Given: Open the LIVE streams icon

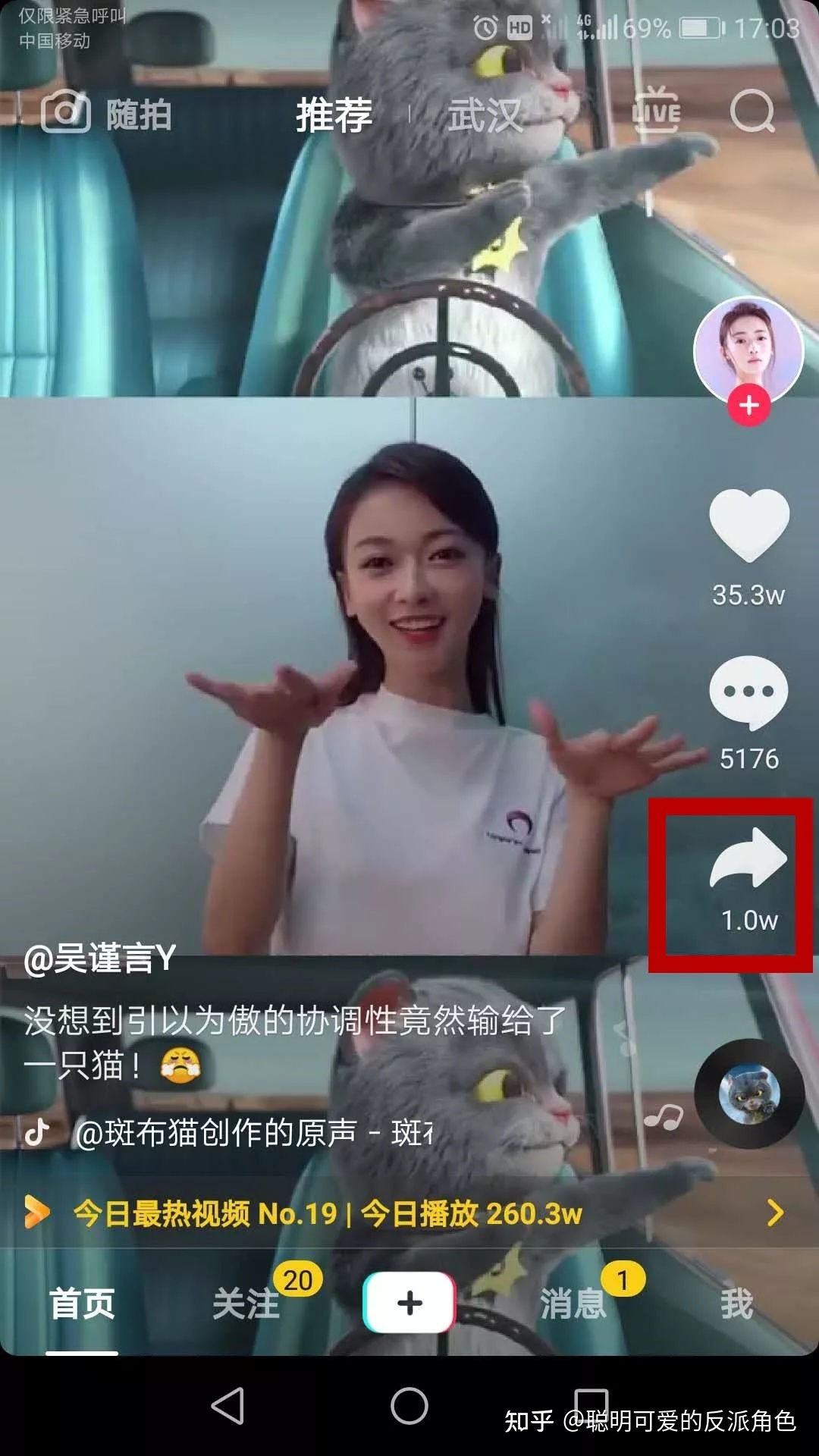Looking at the screenshot, I should coord(657,111).
